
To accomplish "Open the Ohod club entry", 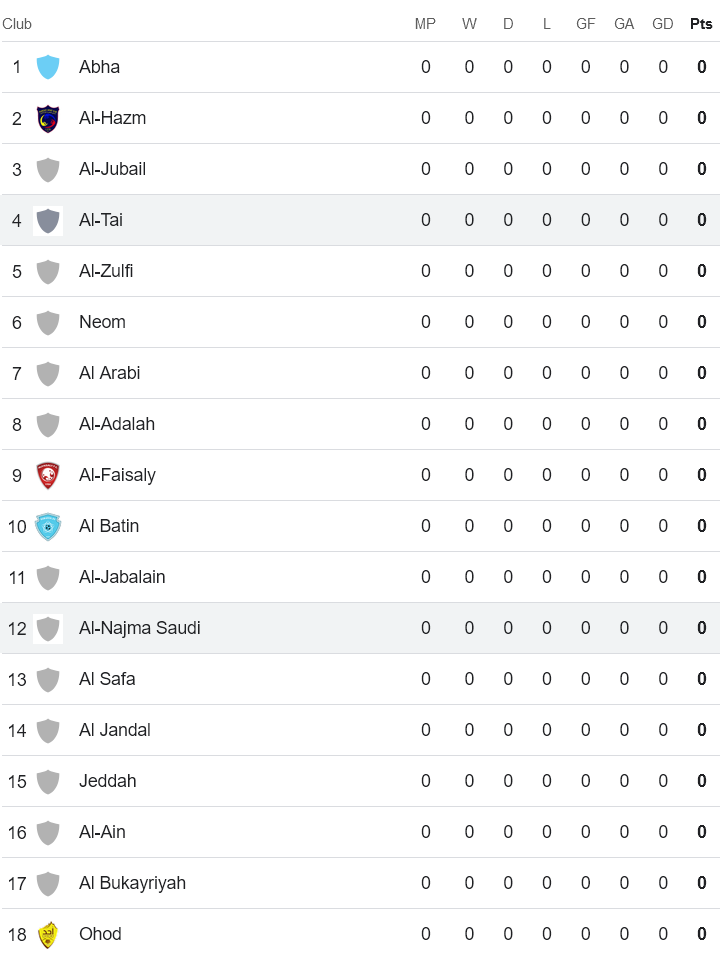I will [x=100, y=934].
